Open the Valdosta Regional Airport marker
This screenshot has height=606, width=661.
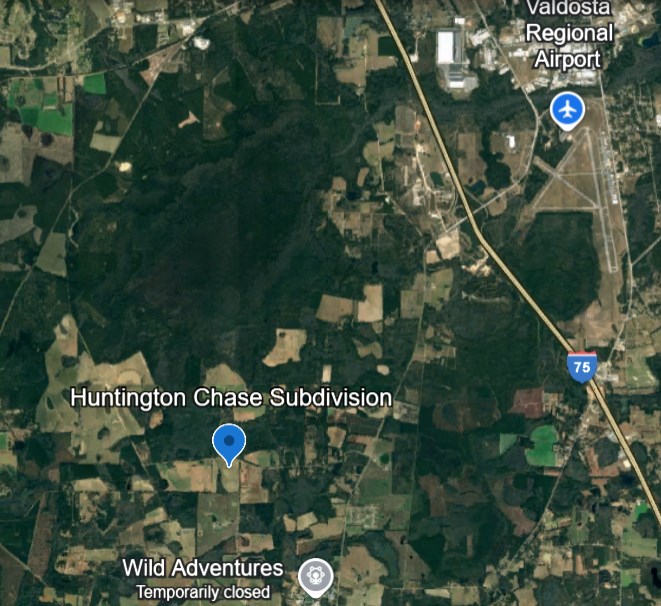coord(568,108)
